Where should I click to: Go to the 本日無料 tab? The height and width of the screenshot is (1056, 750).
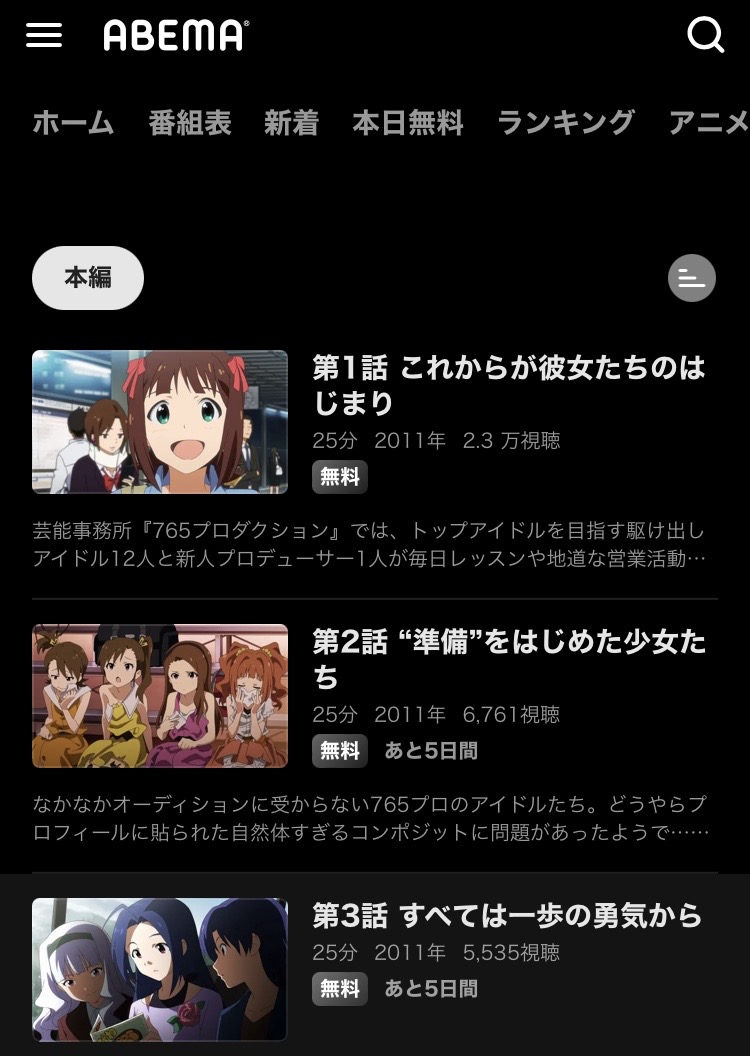click(408, 123)
